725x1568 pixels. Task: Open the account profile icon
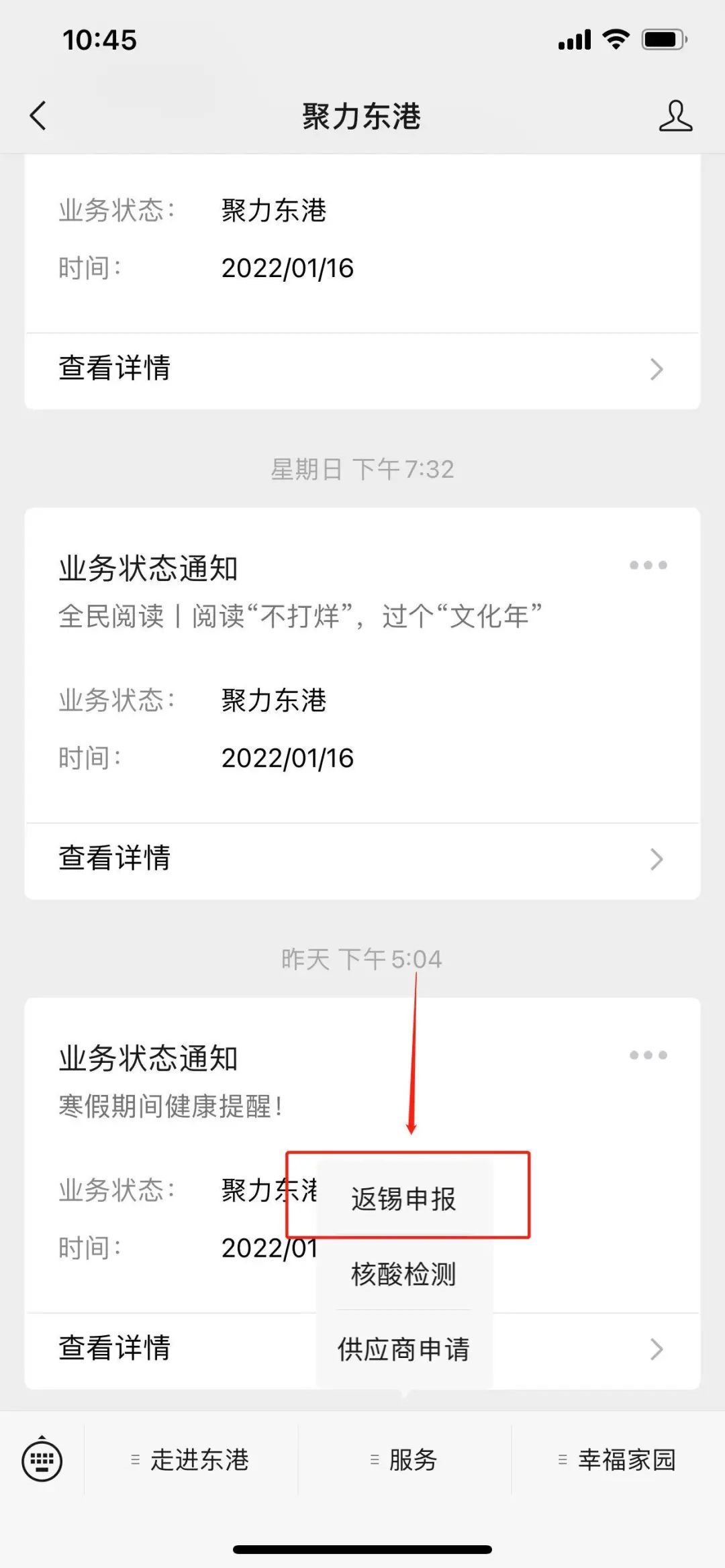coord(675,116)
